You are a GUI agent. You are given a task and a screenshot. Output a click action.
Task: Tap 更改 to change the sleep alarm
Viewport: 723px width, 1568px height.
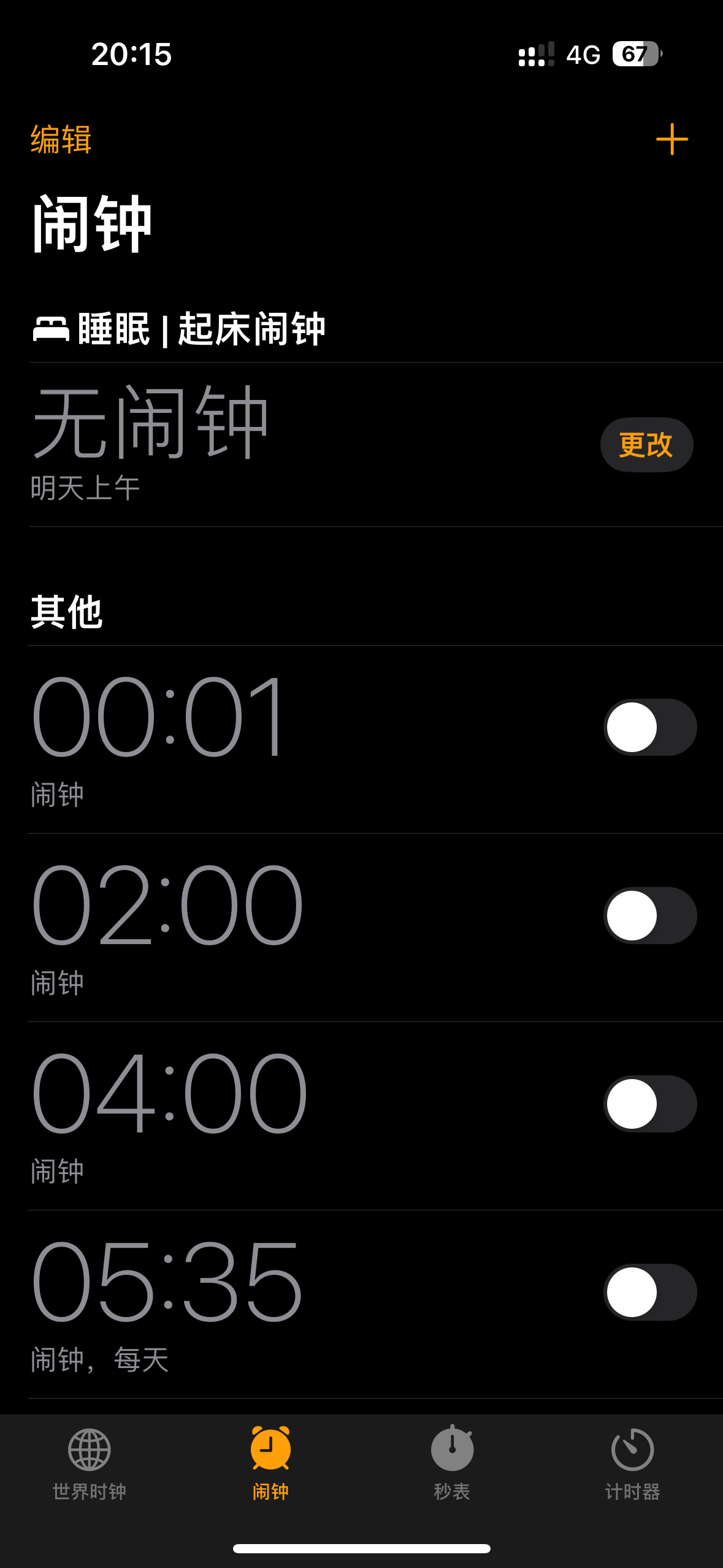pyautogui.click(x=646, y=445)
